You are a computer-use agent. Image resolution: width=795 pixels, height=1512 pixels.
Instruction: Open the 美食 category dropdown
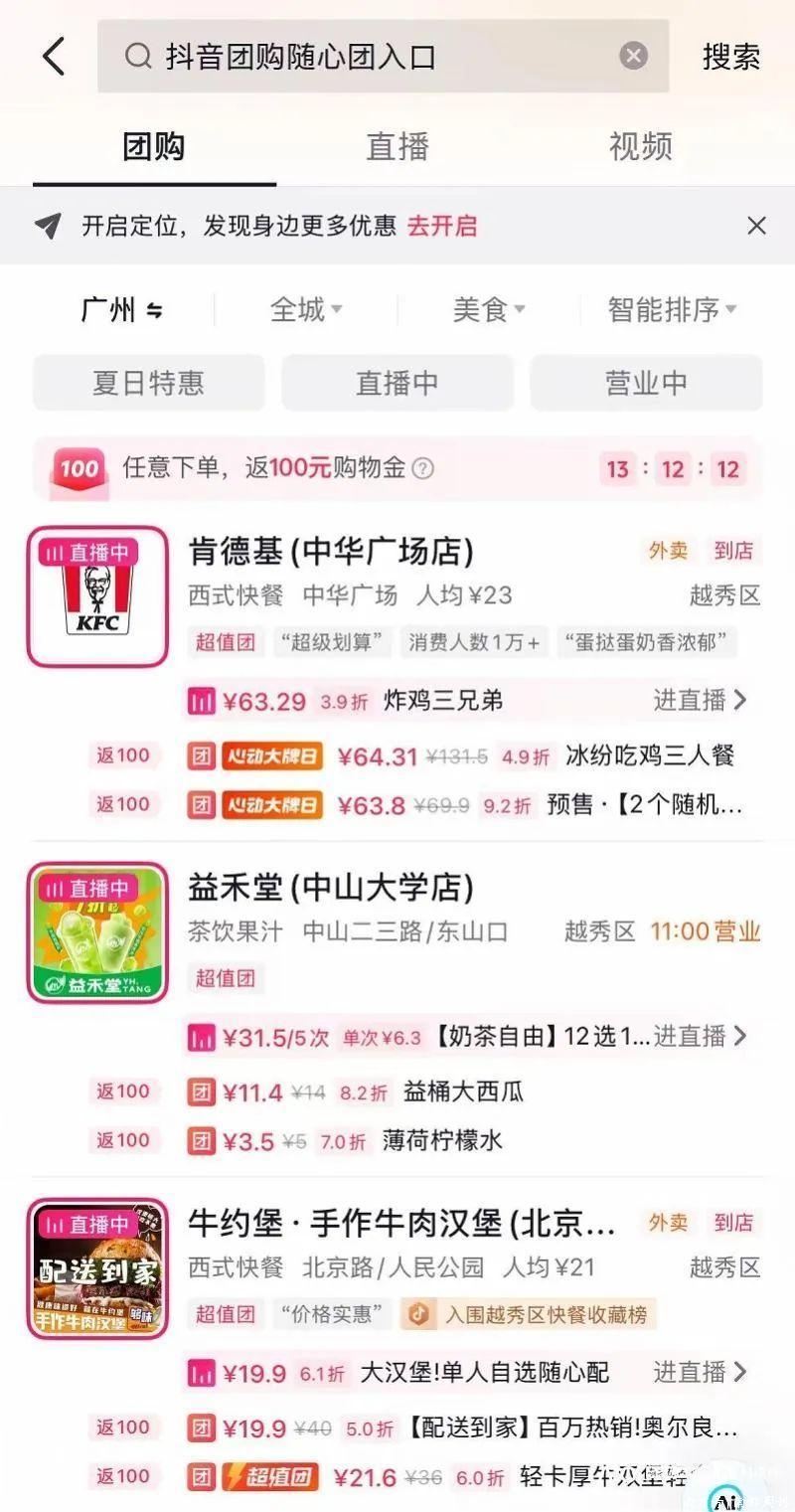coord(489,310)
